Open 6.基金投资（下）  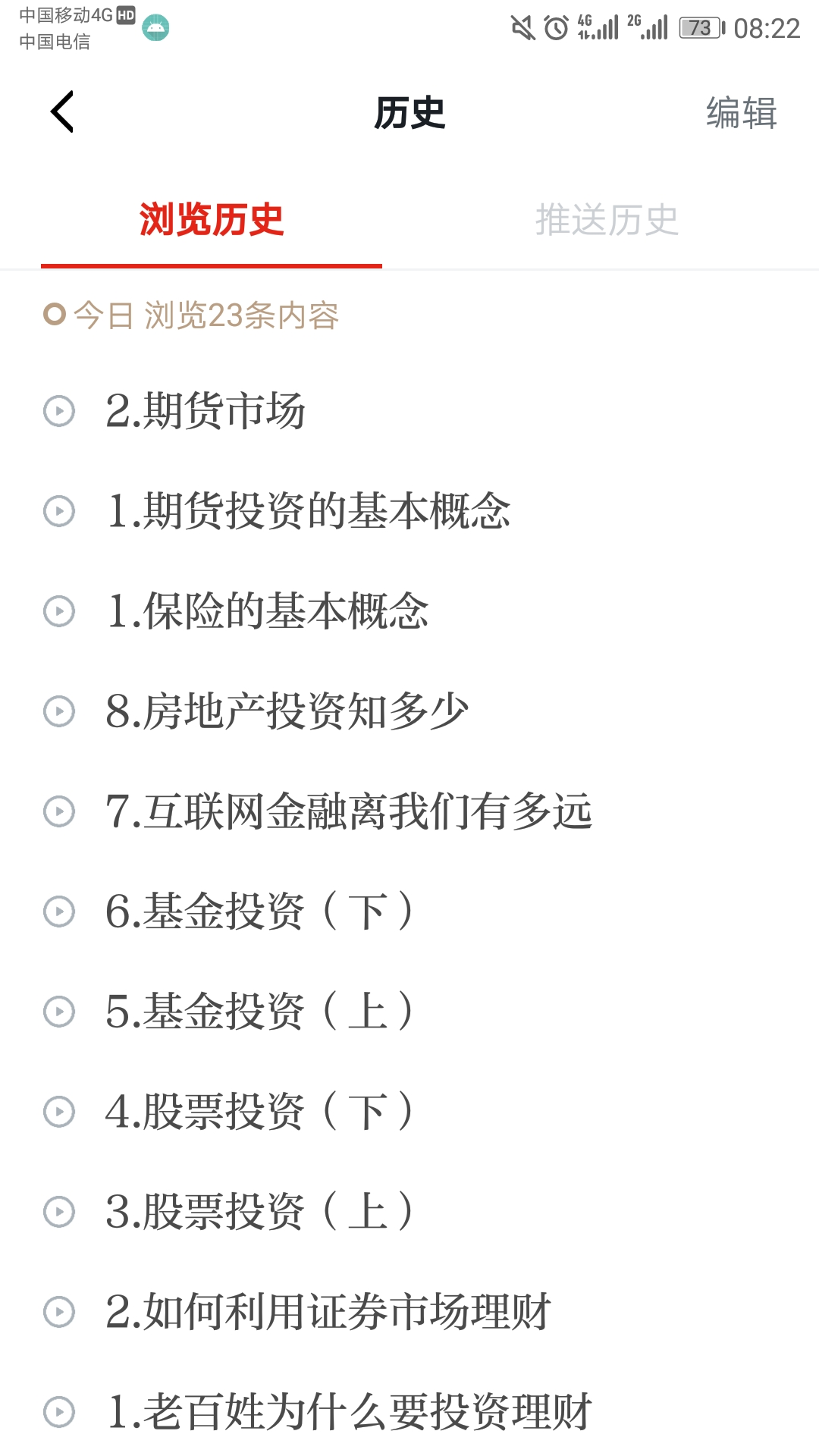point(259,912)
